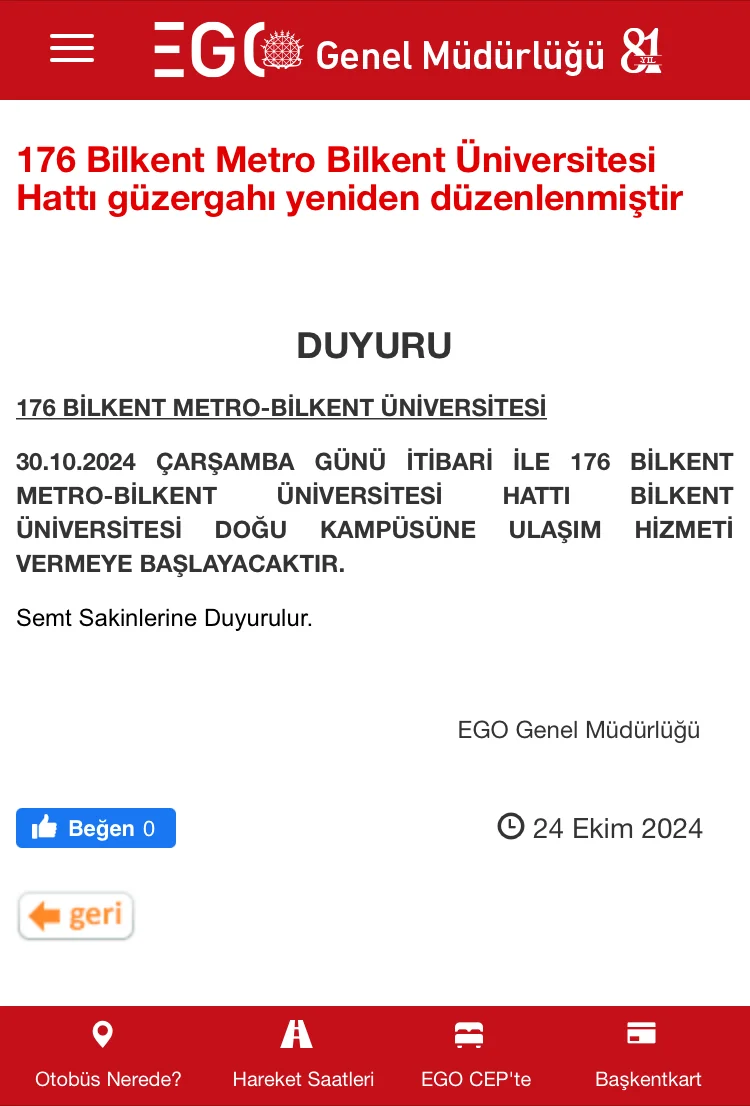
Task: Click the EGO logo in the header
Action: click(x=225, y=48)
